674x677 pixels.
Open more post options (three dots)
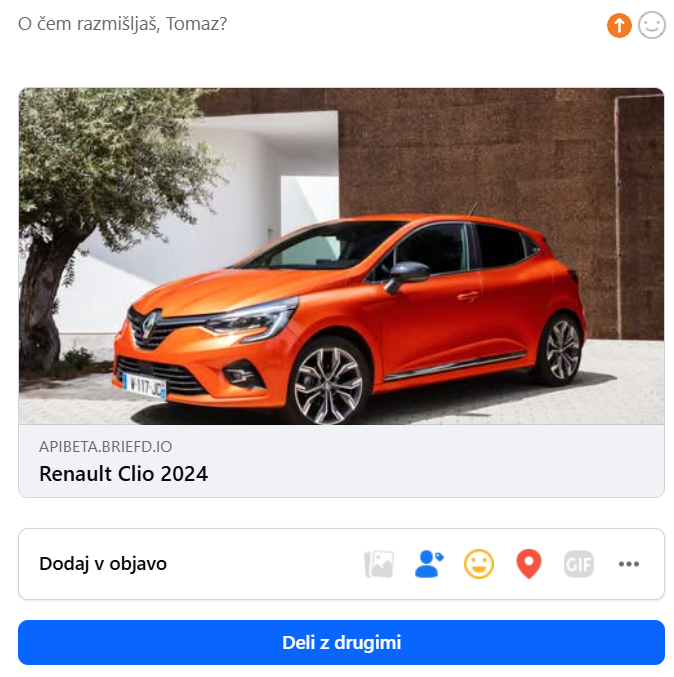point(628,564)
